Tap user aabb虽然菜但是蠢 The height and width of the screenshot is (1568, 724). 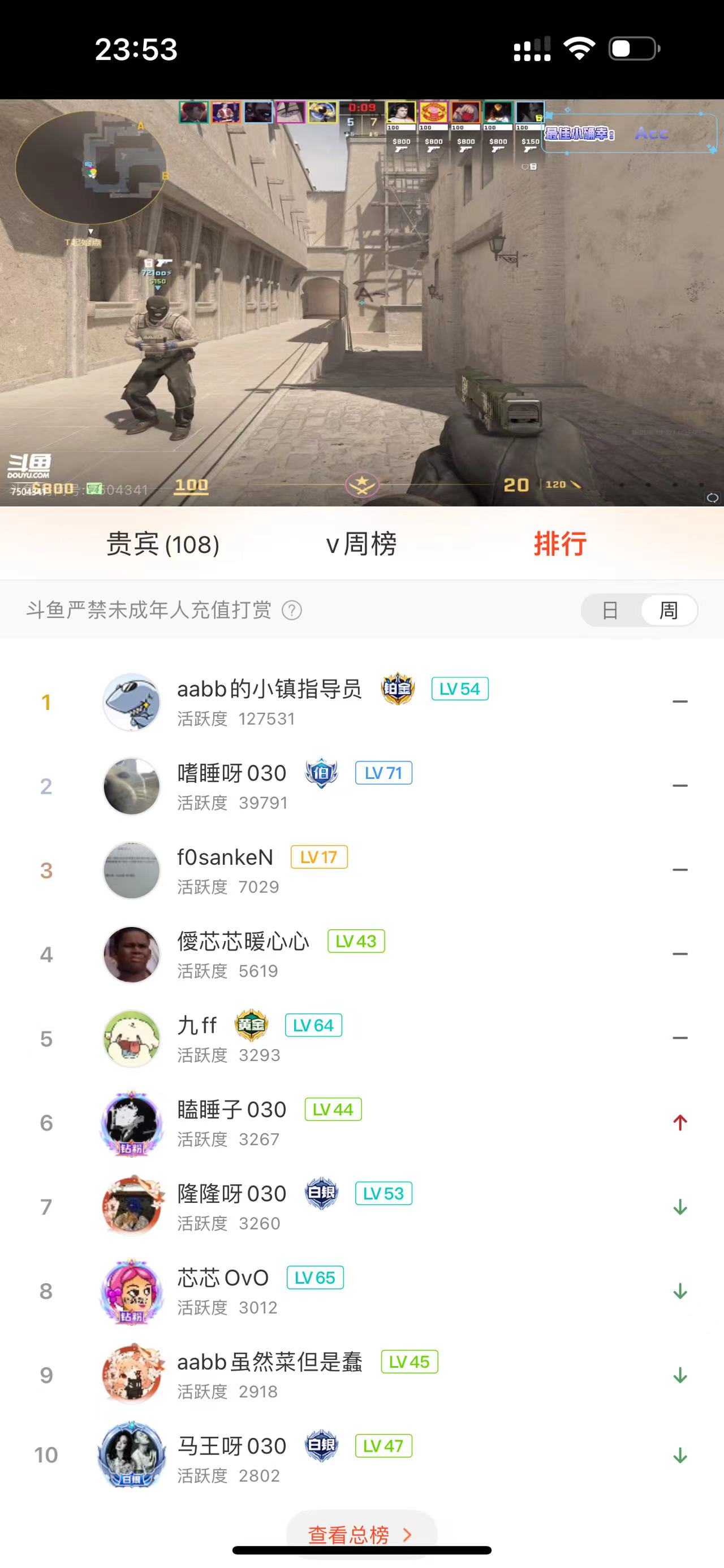point(269,1375)
